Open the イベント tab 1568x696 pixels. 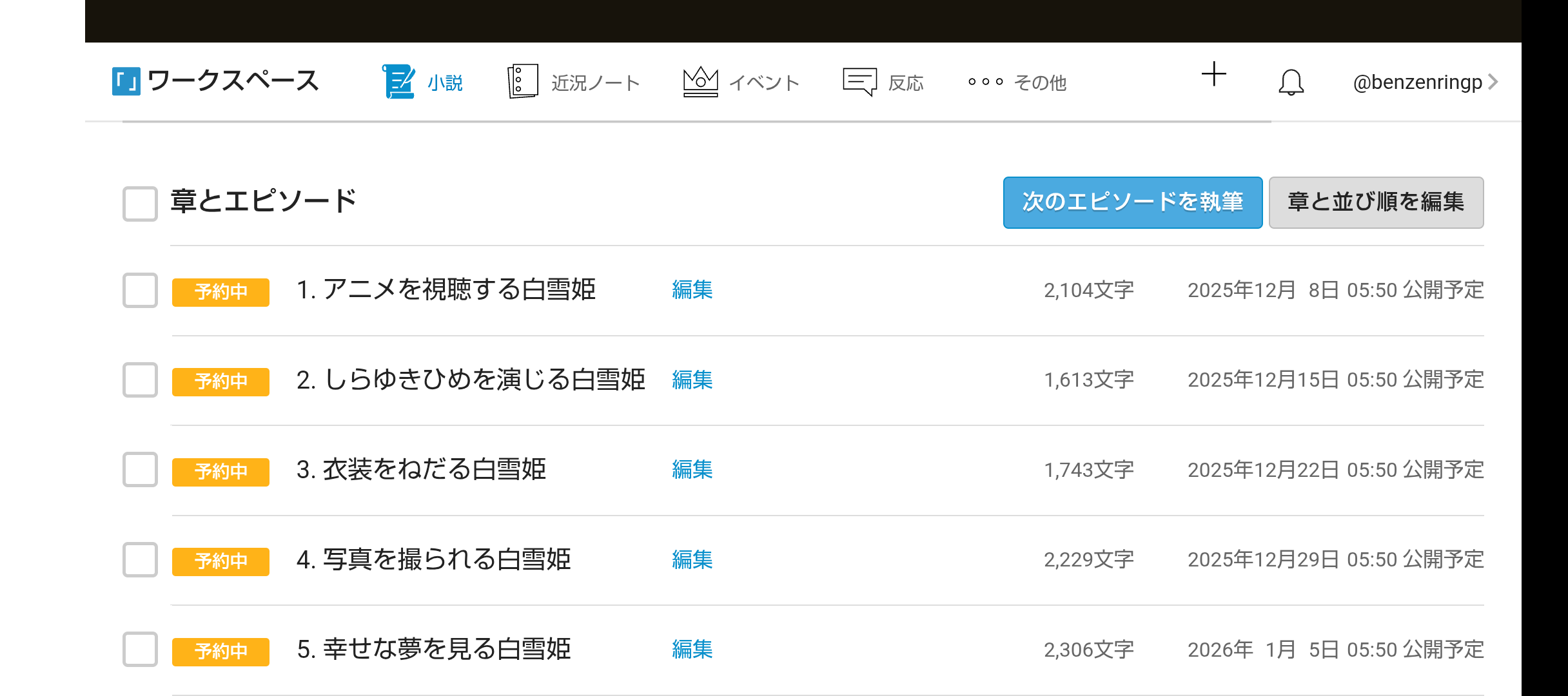[x=741, y=82]
